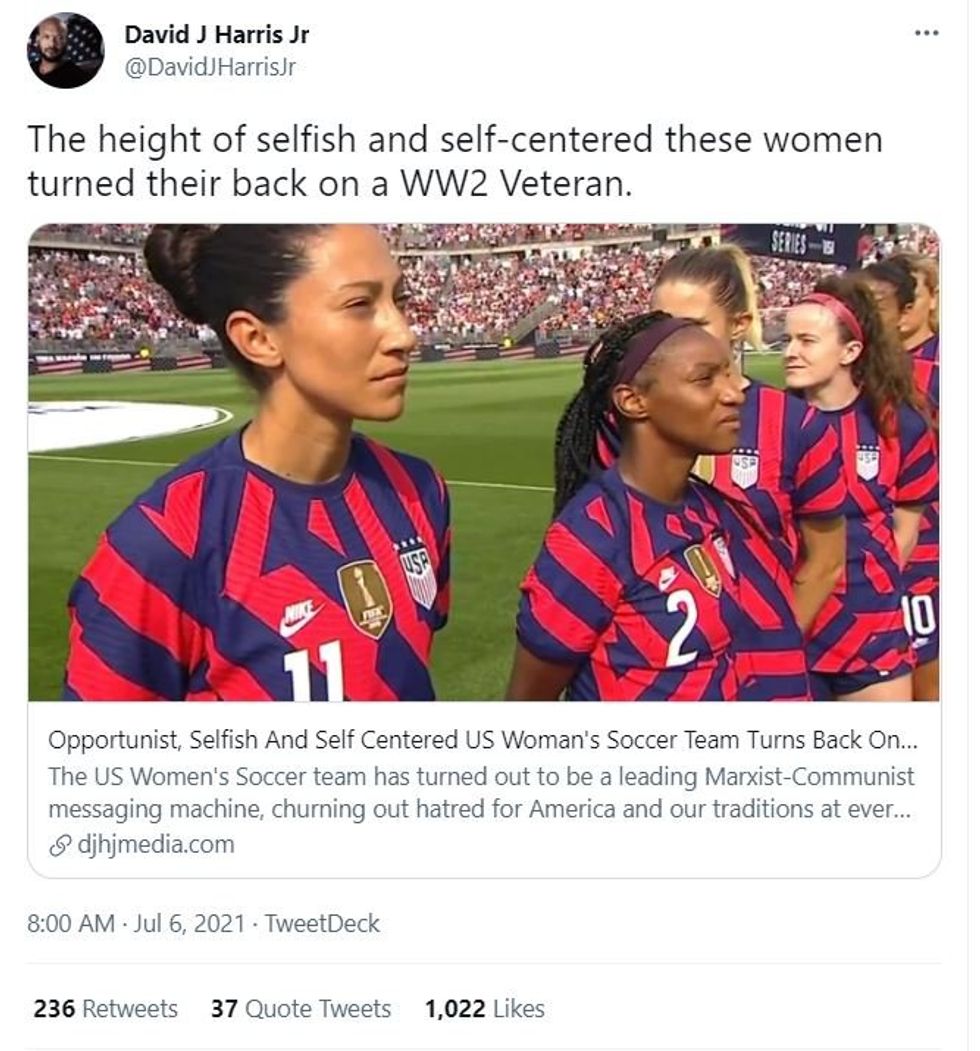
Task: Open the 8:00 AM Jul 6, 2021 timestamp
Action: tap(136, 923)
